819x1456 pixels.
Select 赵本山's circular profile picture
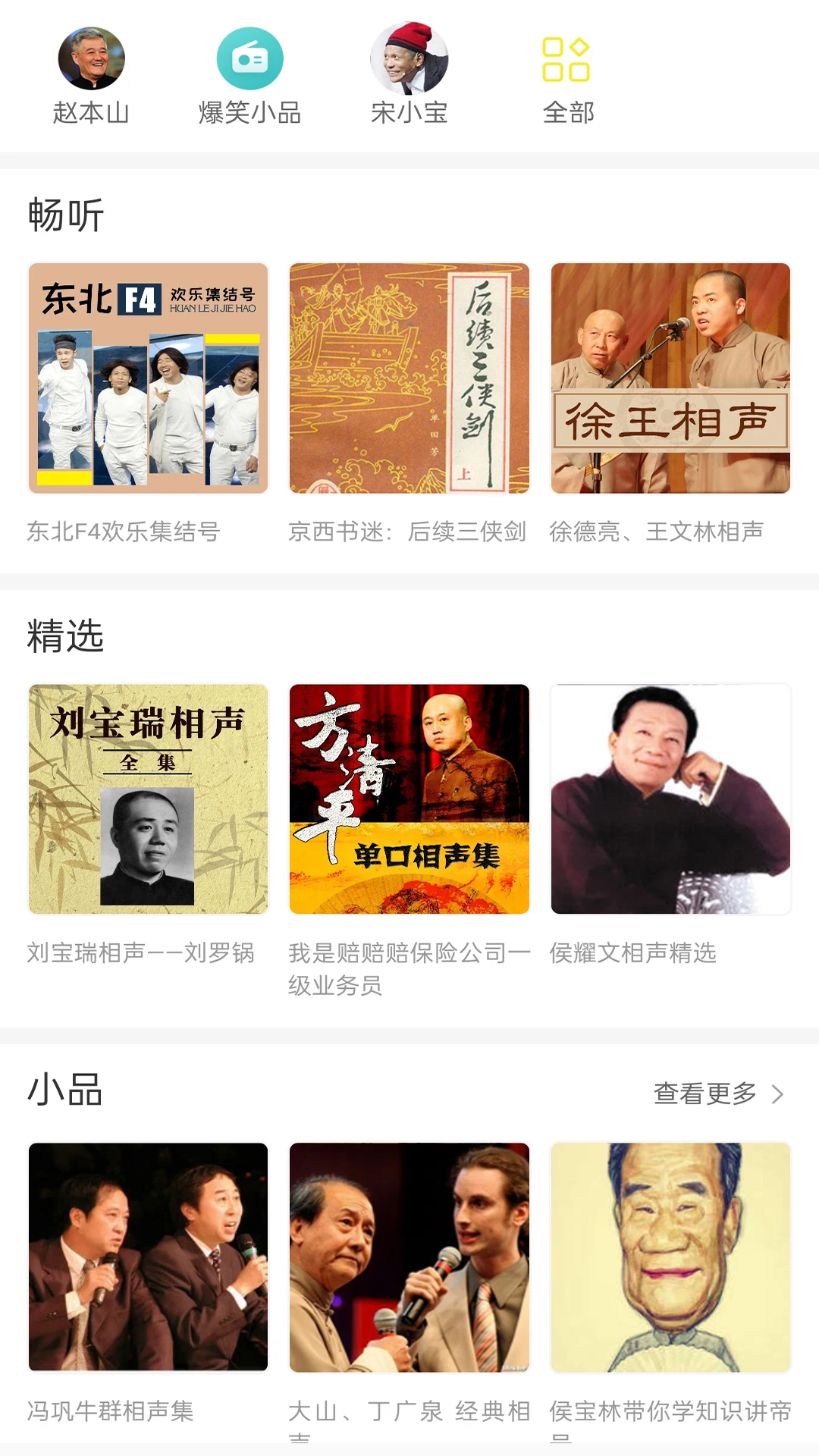point(91,58)
